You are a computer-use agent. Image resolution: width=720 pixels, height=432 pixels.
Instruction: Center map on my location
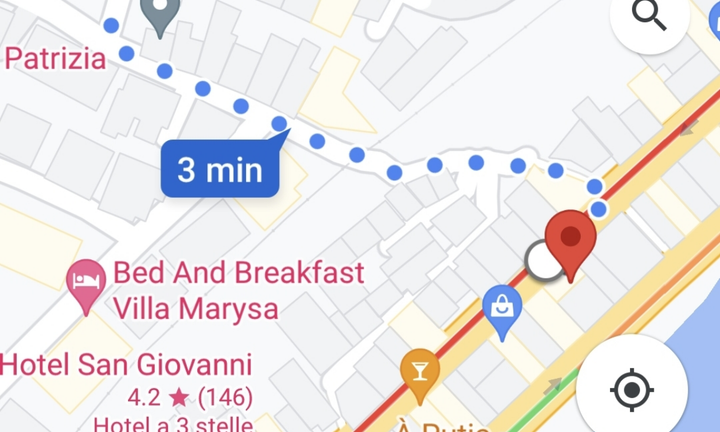click(x=631, y=389)
